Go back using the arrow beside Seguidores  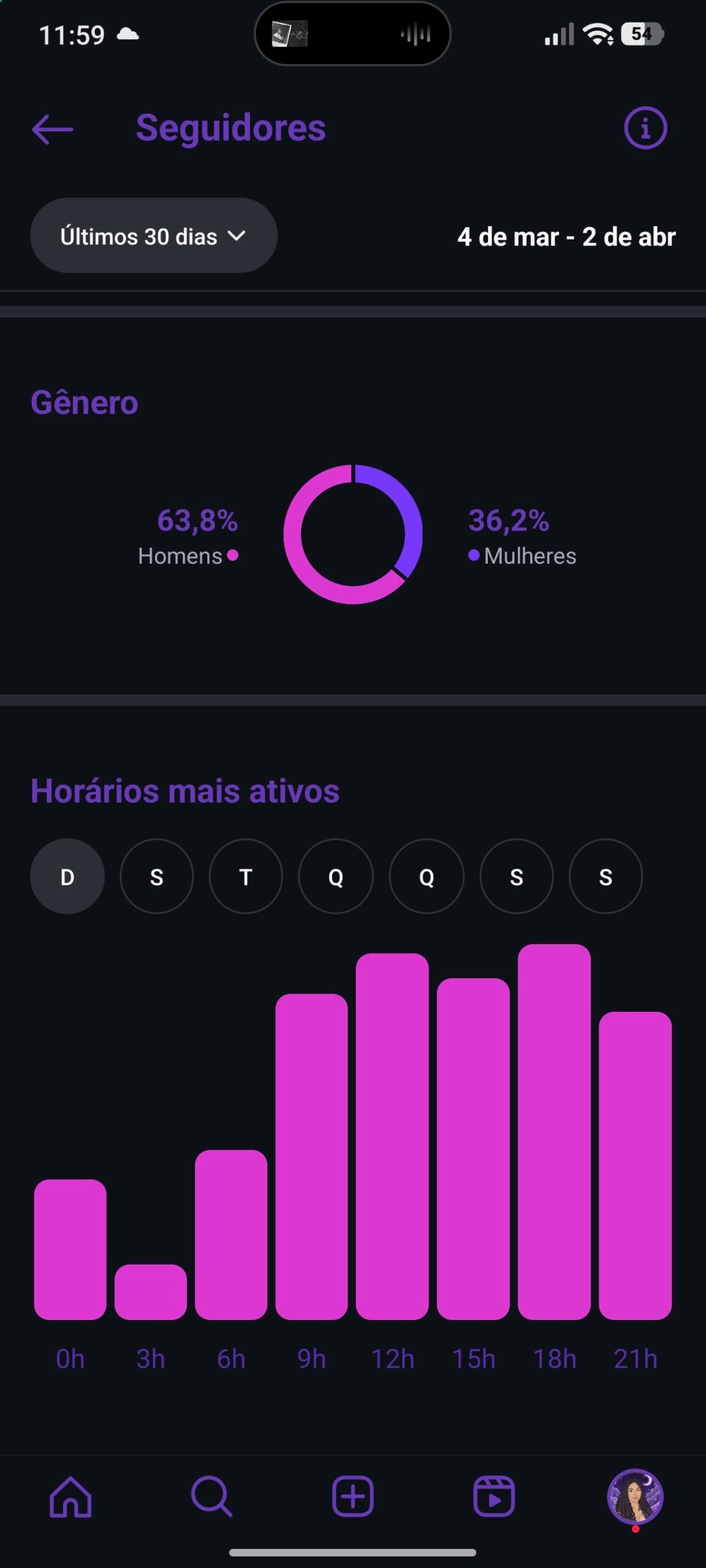(53, 129)
